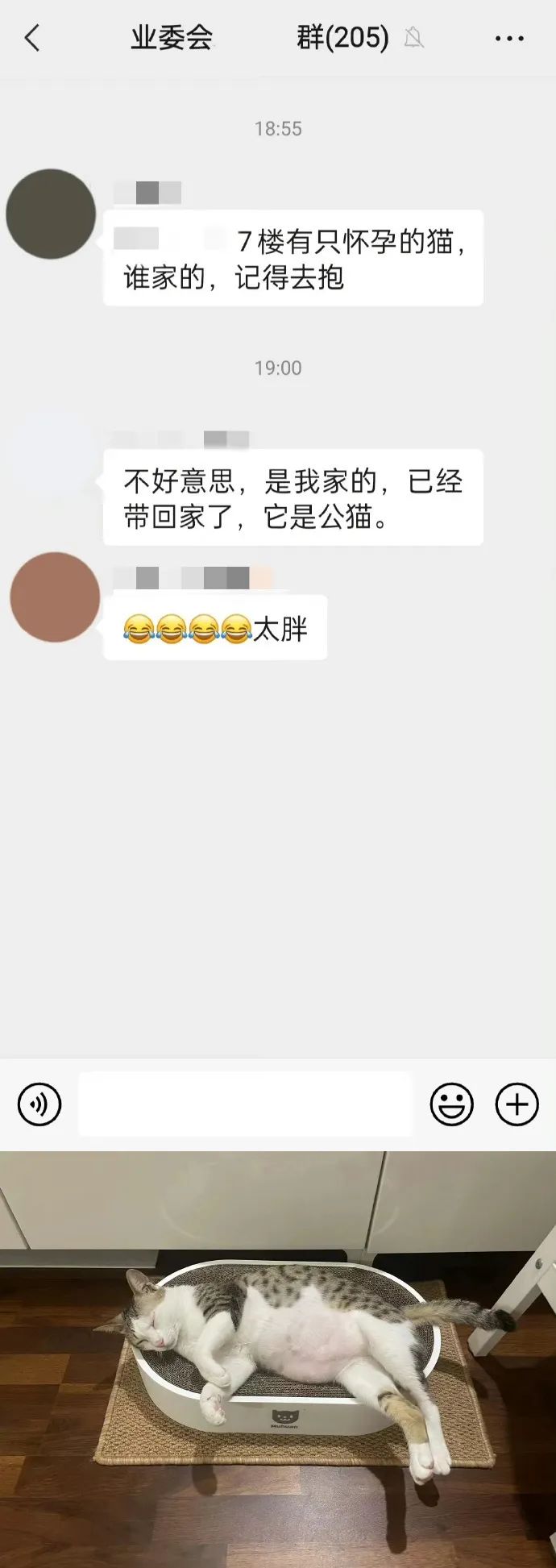
Task: Tap the message text field
Action: [x=244, y=1104]
